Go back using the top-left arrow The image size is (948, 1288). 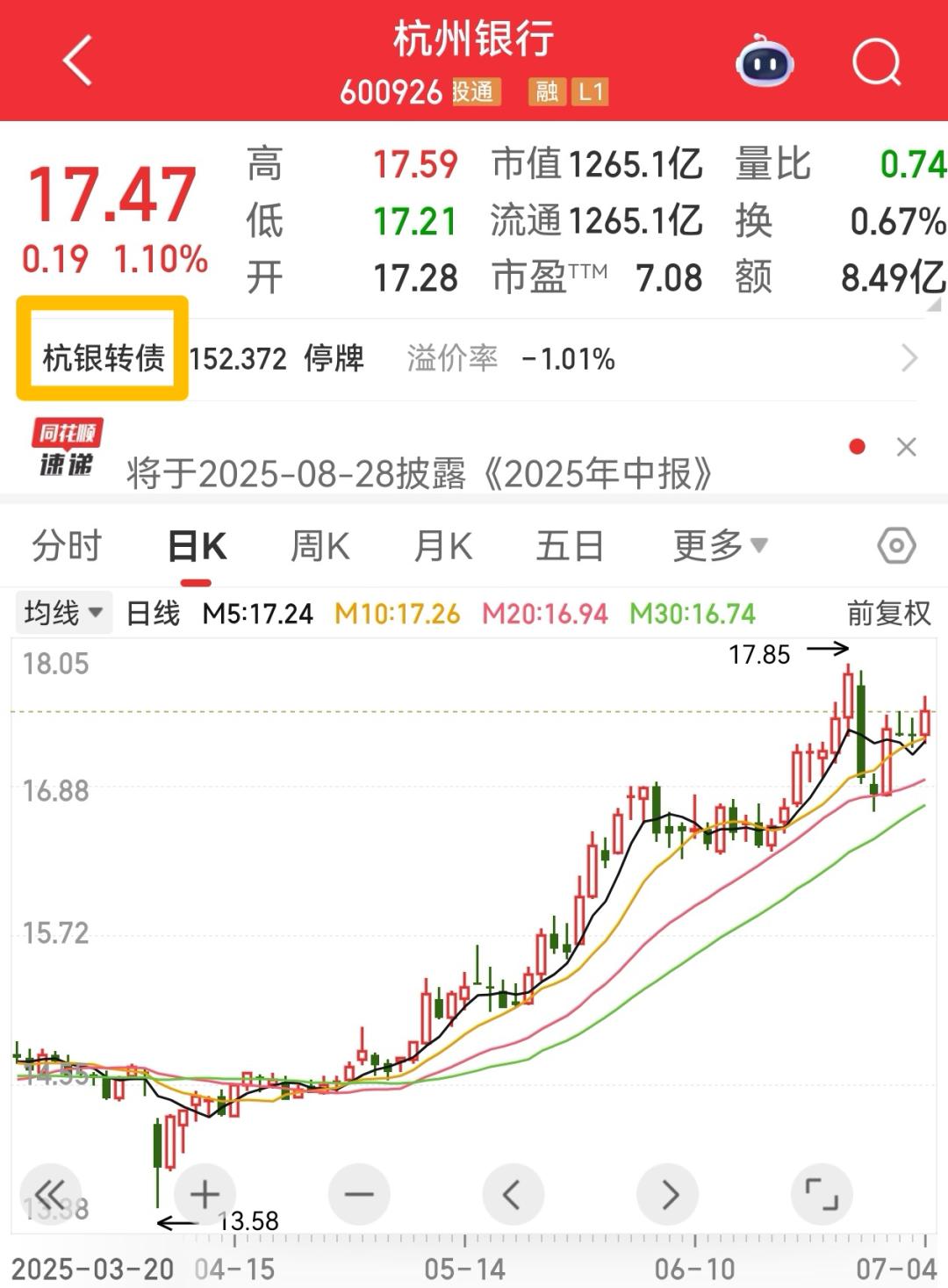pyautogui.click(x=77, y=61)
